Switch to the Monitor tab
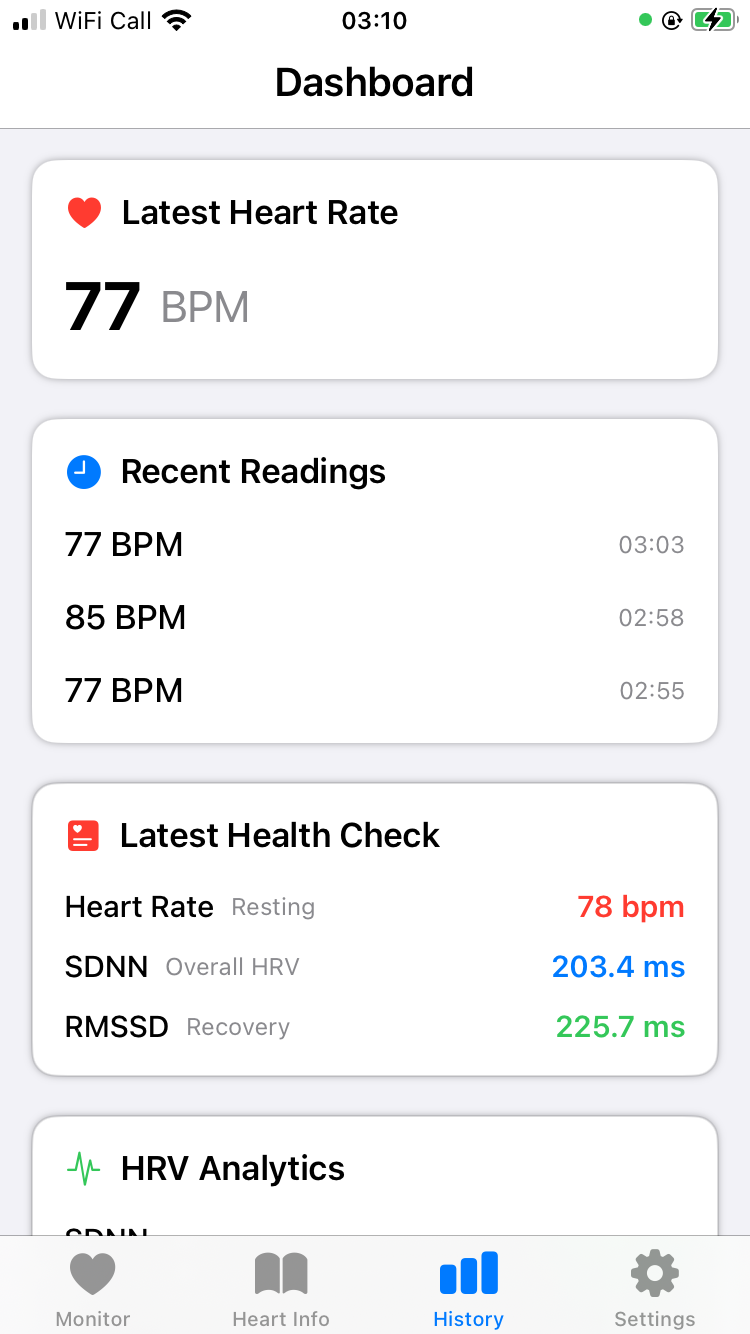The height and width of the screenshot is (1334, 750). coord(93,1288)
